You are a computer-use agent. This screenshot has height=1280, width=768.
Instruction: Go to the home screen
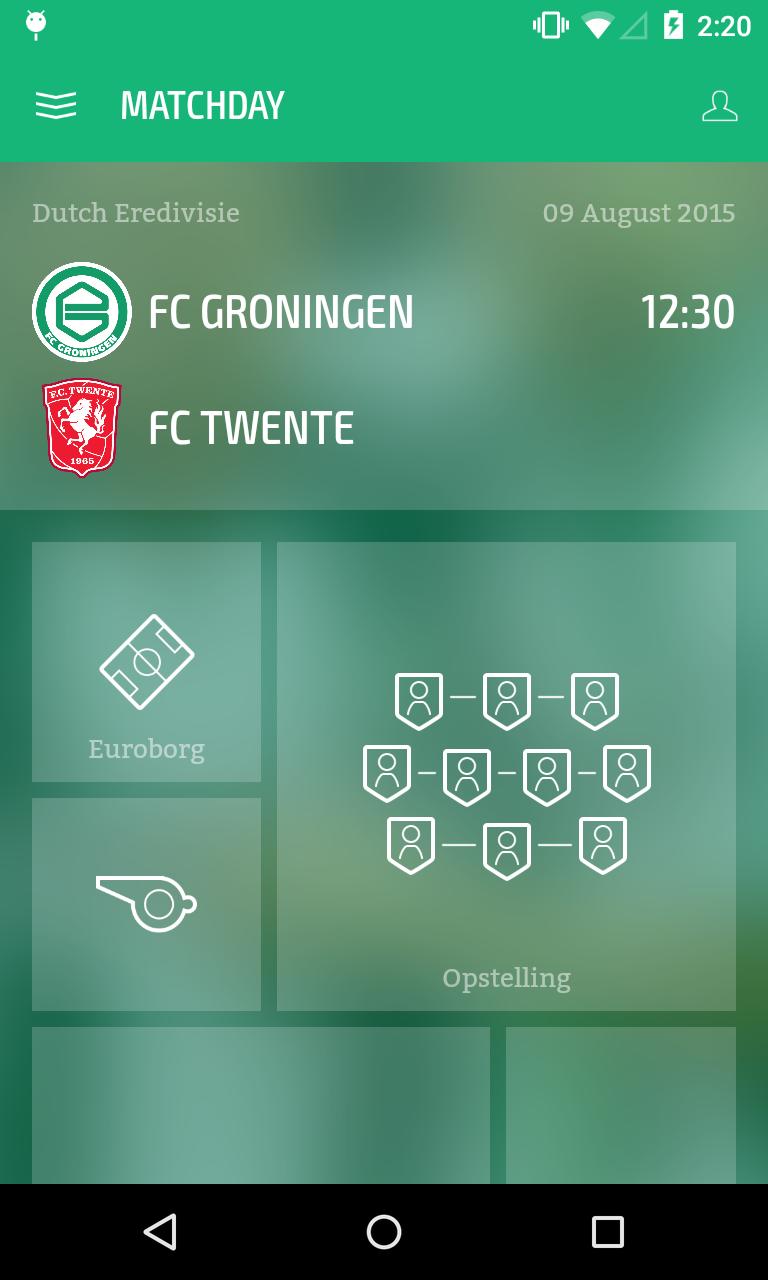coord(384,1231)
